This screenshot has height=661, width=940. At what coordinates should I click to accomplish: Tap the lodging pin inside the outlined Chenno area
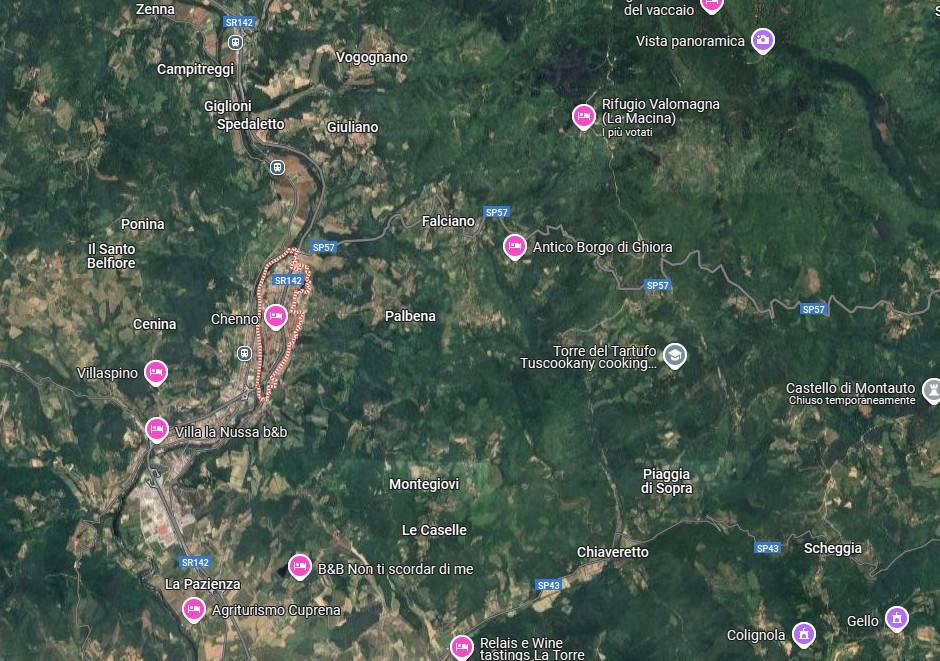pos(276,317)
